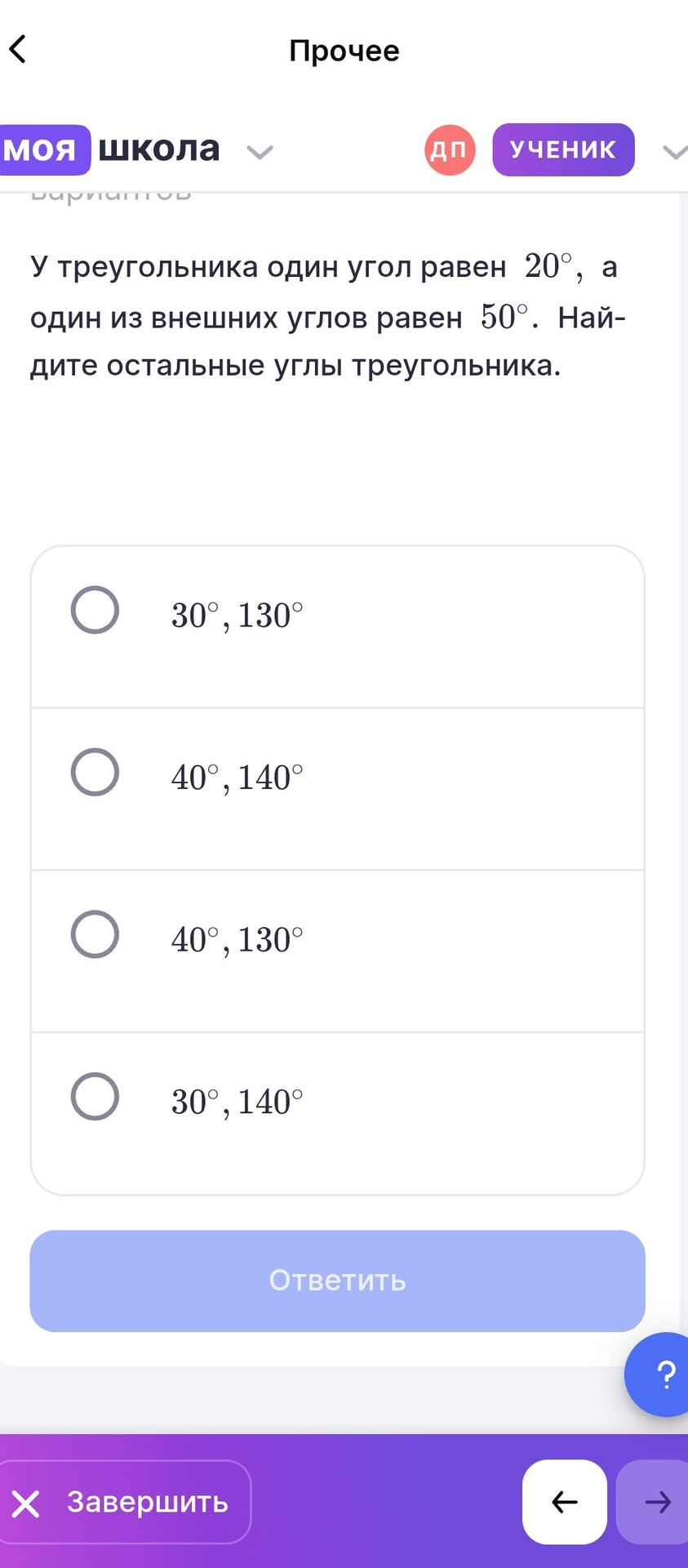The image size is (688, 1568).
Task: Submit with the Ответить button
Action: [x=337, y=1281]
